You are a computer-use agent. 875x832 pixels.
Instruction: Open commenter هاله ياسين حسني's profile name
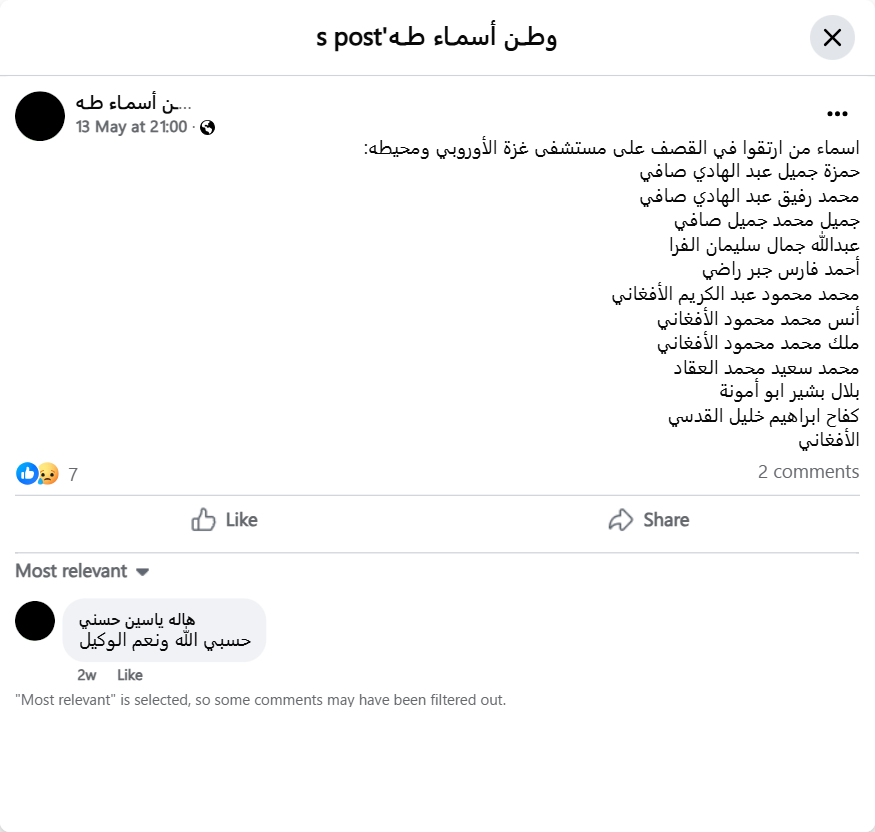coord(165,620)
